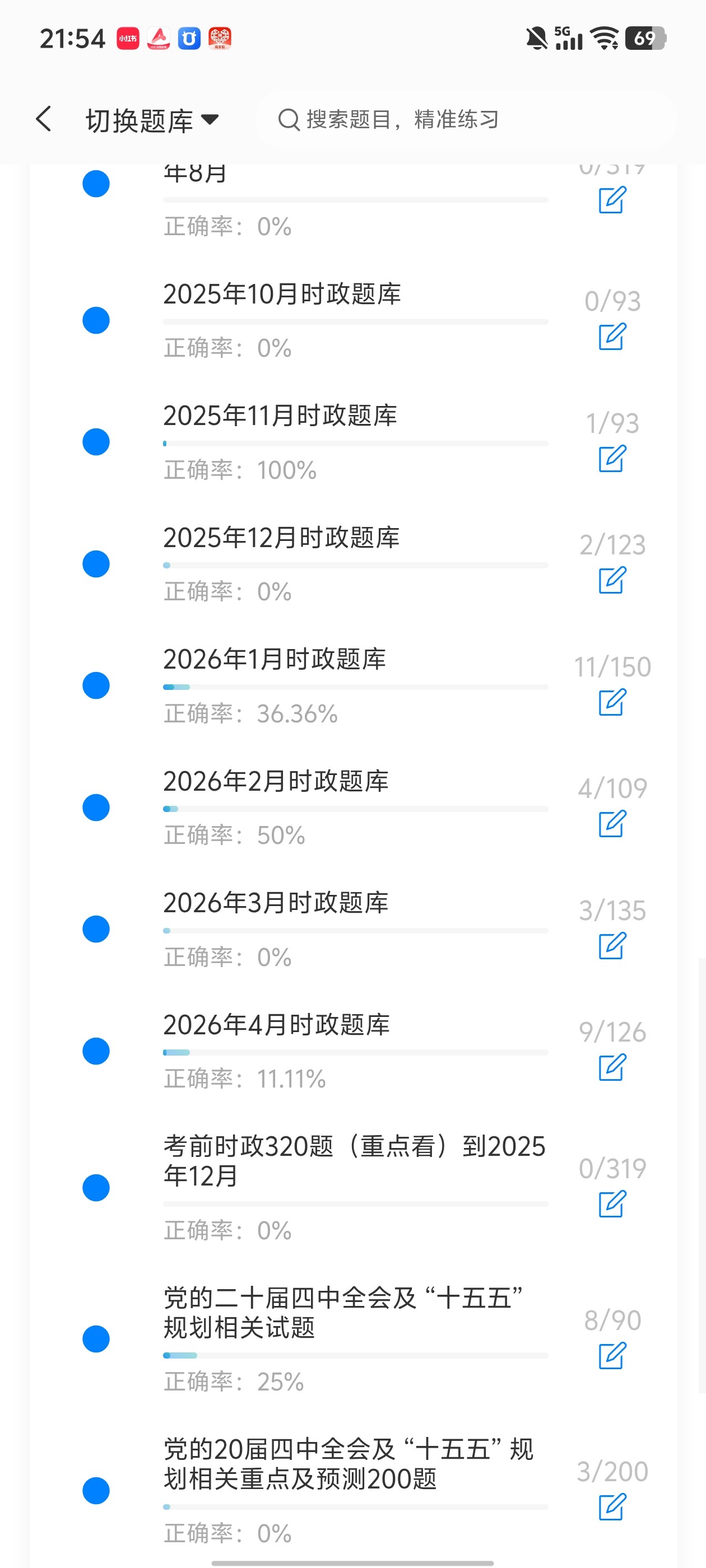
Task: Tap the edit icon for 2025年10月时政题库
Action: click(612, 337)
